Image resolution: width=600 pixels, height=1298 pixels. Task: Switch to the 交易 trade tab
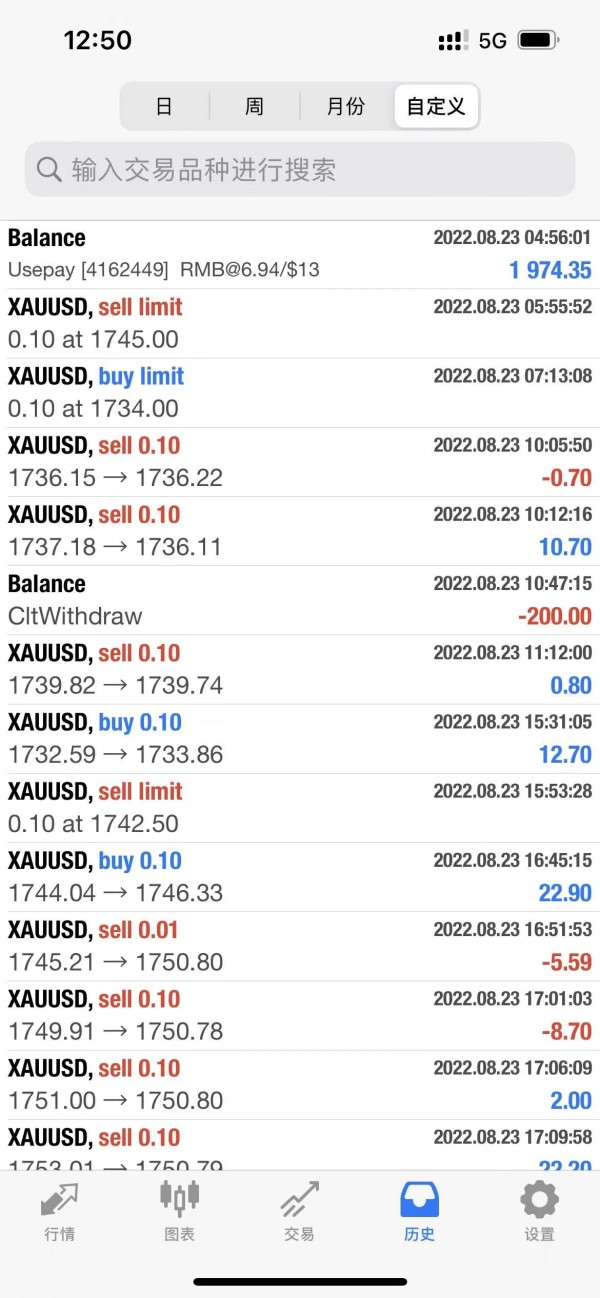coord(300,1210)
